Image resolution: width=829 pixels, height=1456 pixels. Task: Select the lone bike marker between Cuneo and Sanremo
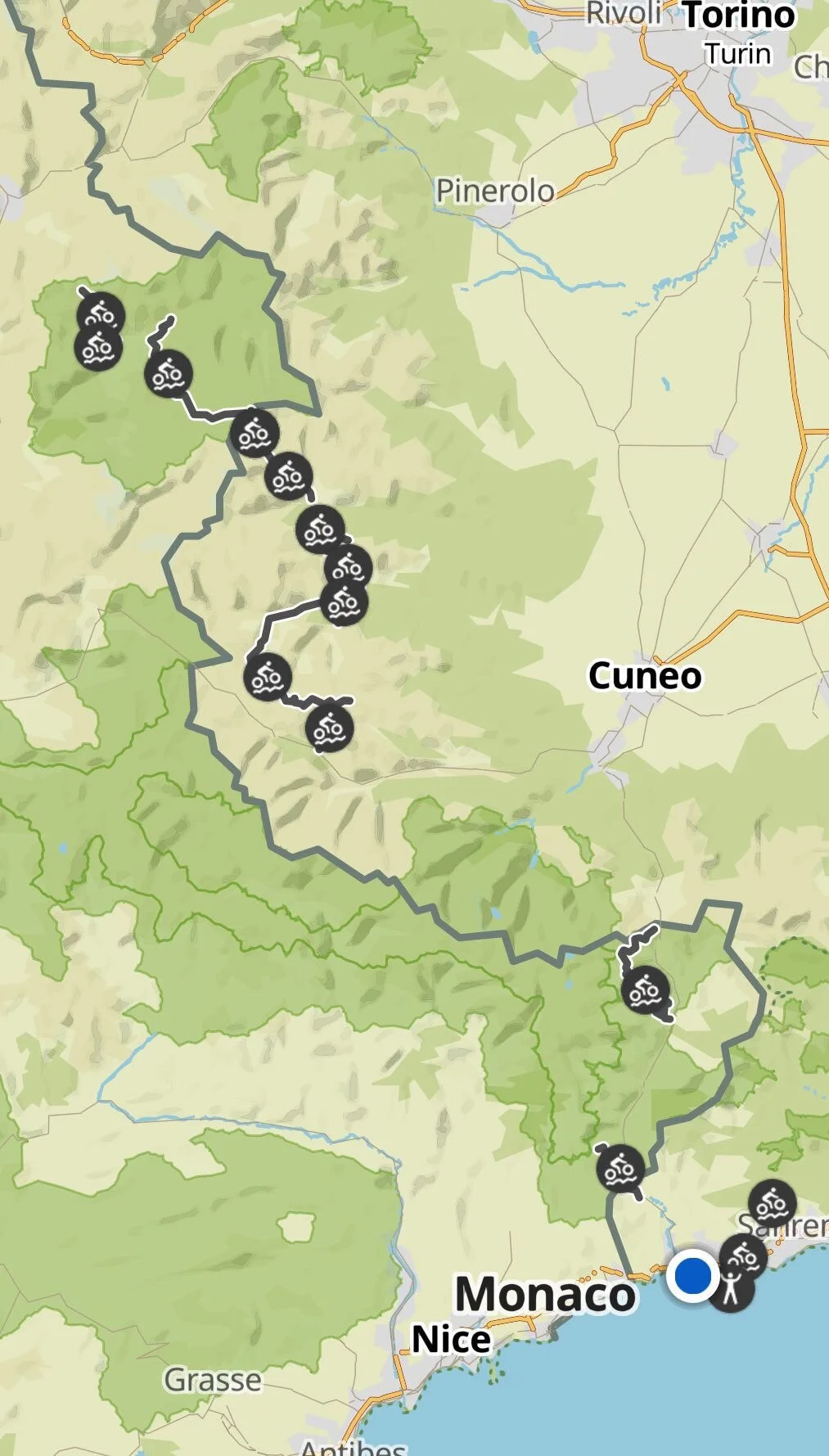[x=645, y=991]
